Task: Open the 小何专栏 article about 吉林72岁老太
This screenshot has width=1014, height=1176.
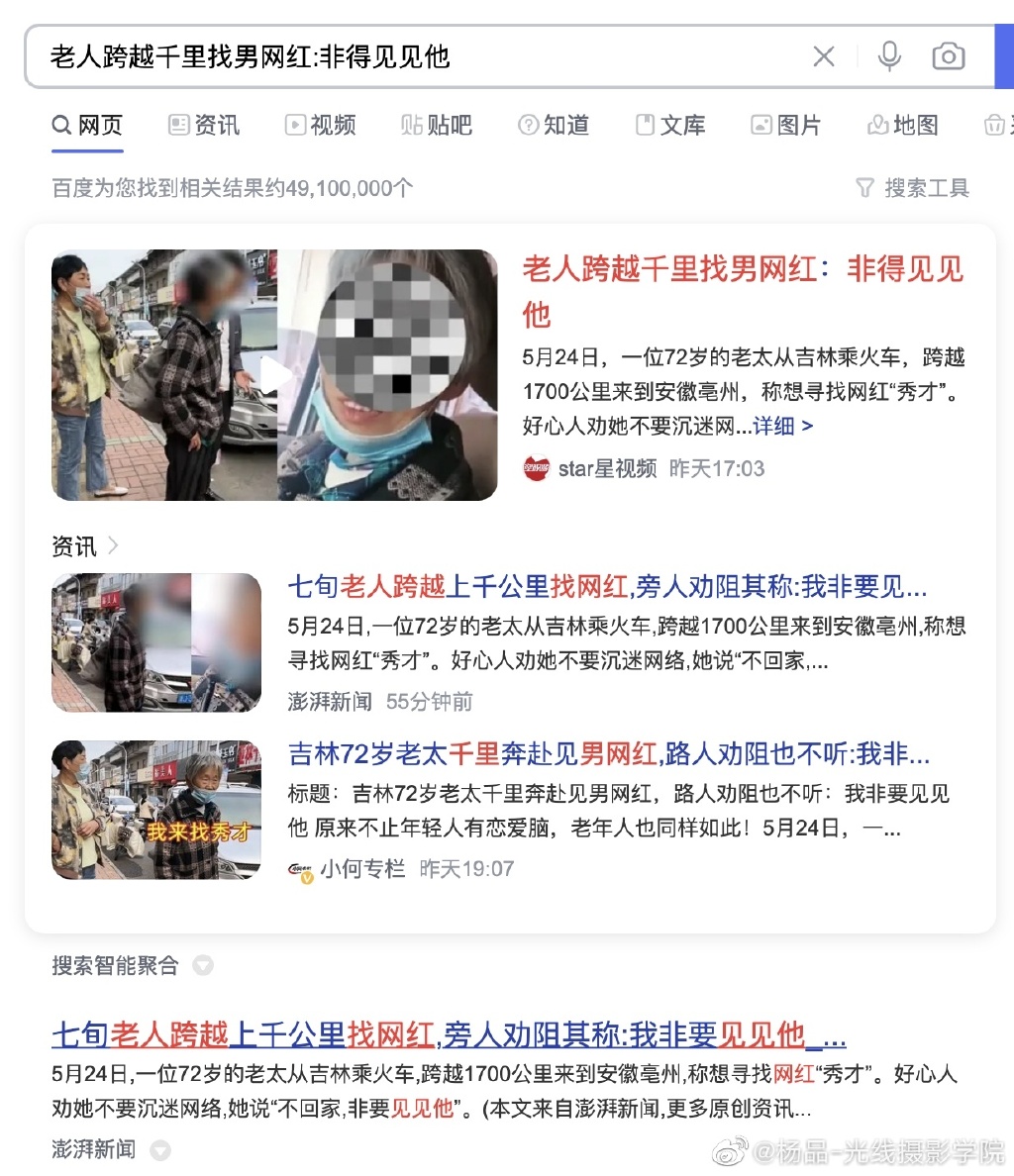Action: pyautogui.click(x=608, y=754)
